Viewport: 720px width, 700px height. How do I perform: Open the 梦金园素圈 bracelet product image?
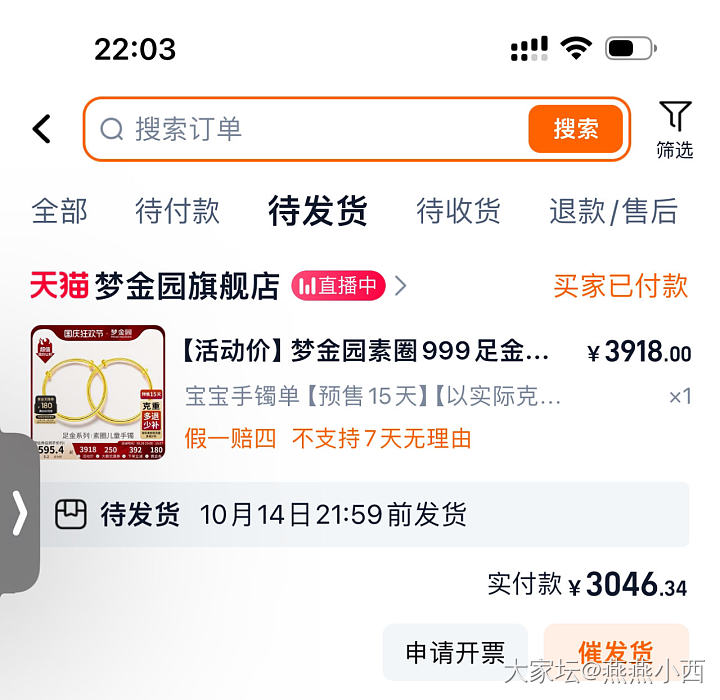98,392
